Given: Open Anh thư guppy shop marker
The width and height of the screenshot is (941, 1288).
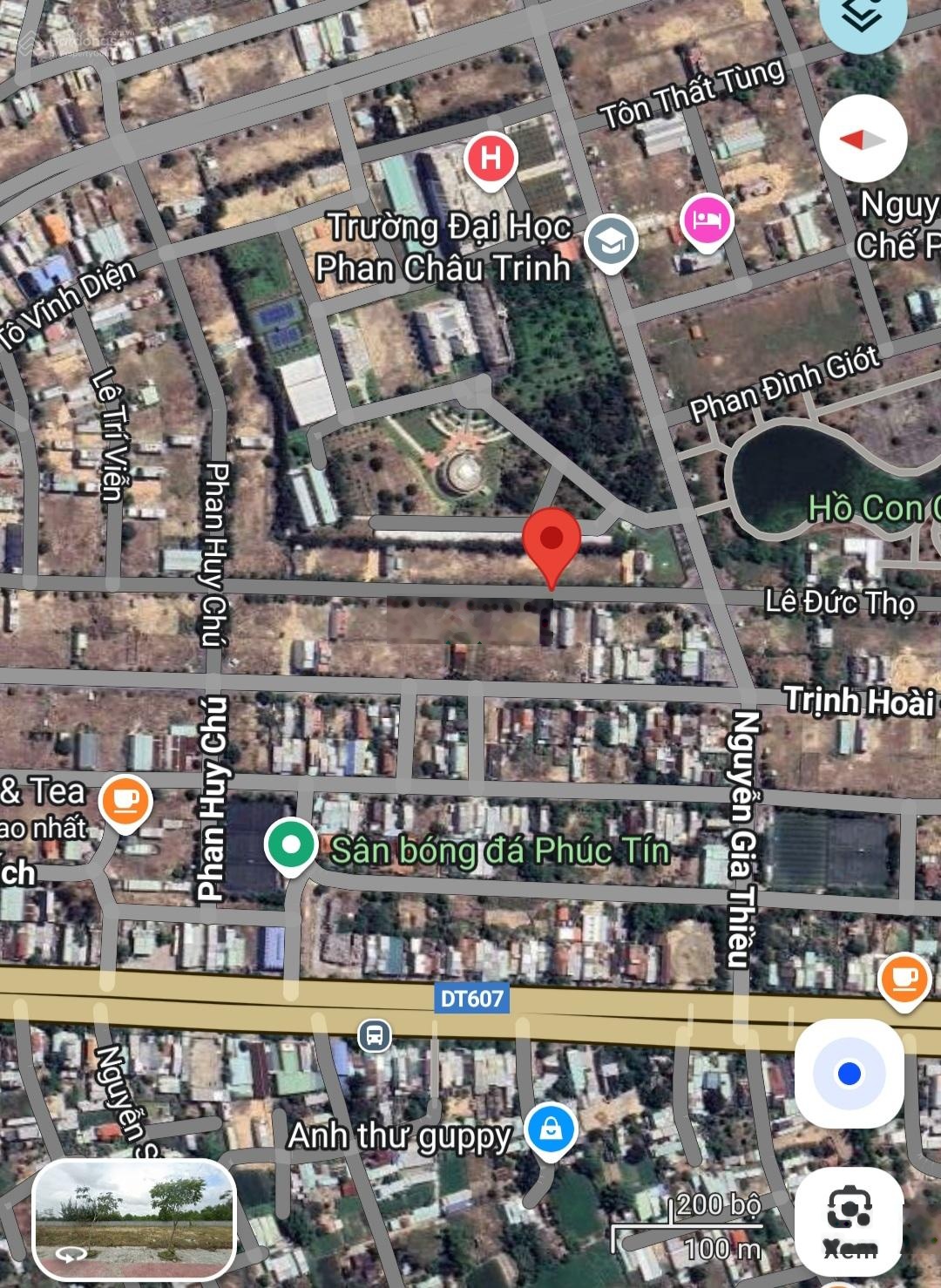Looking at the screenshot, I should 551,1131.
